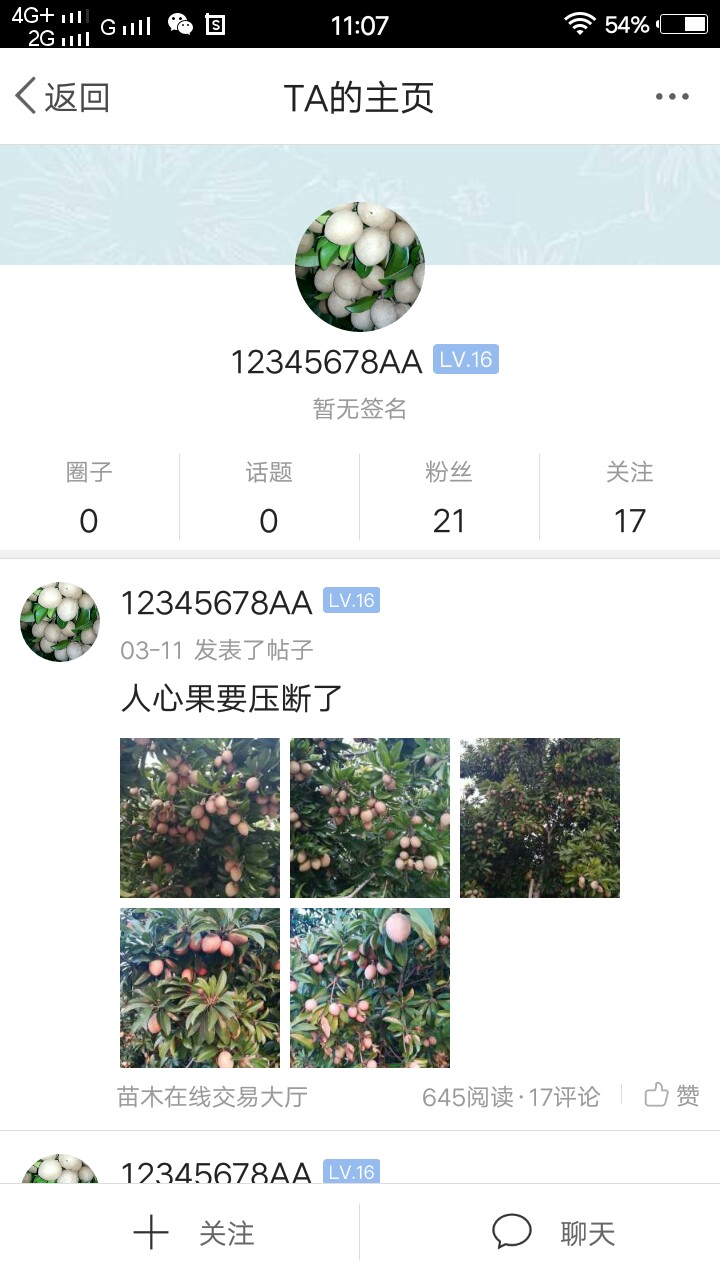
Task: Go back using the 返回 button
Action: [x=62, y=97]
